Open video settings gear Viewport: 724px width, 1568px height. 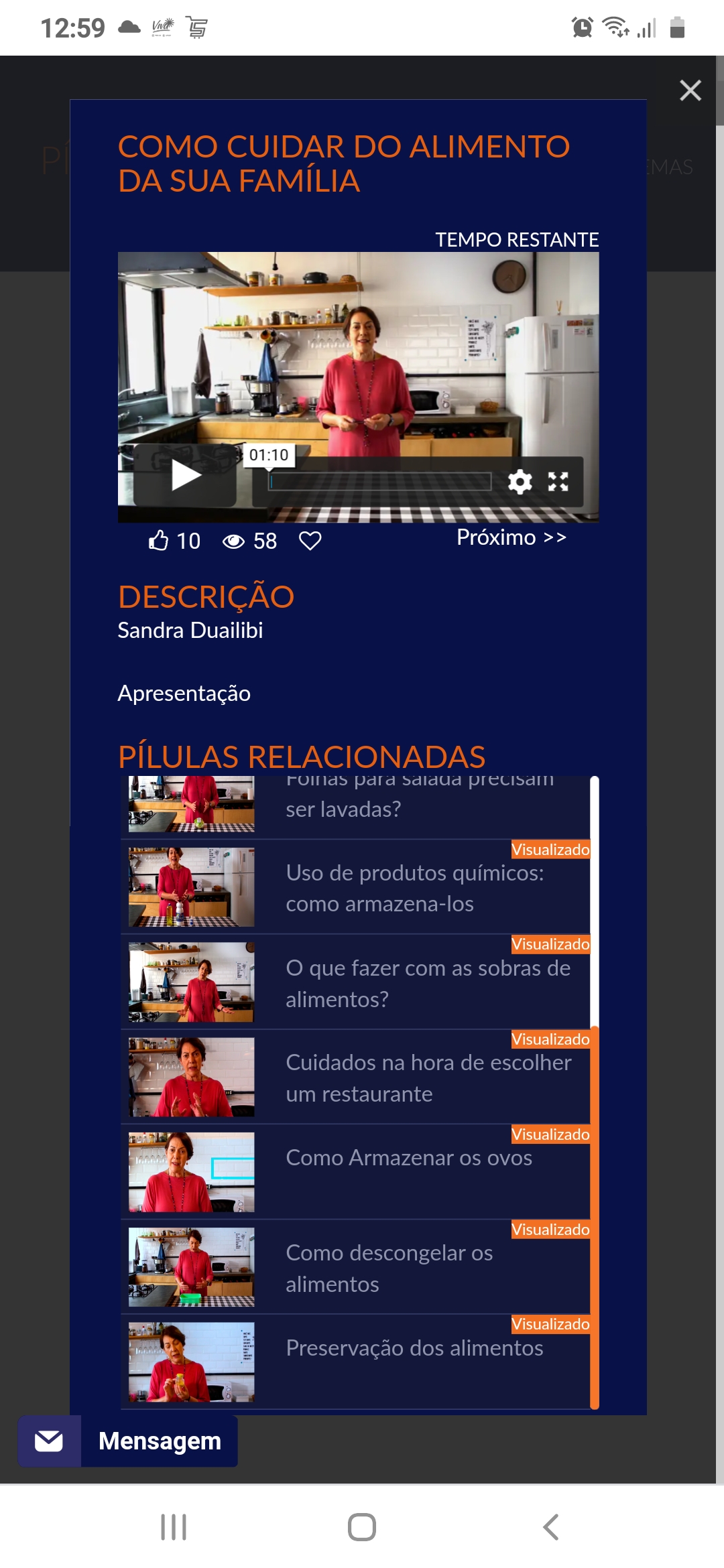click(520, 481)
